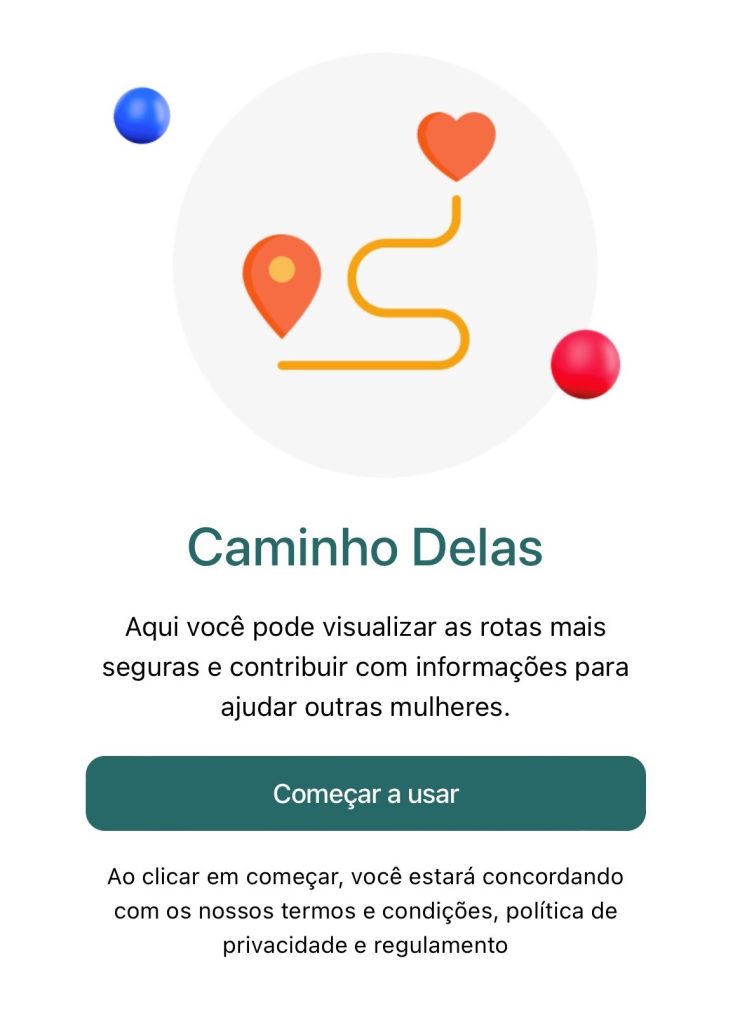Tap the Começar a usar button
This screenshot has height=1024, width=747.
click(366, 794)
